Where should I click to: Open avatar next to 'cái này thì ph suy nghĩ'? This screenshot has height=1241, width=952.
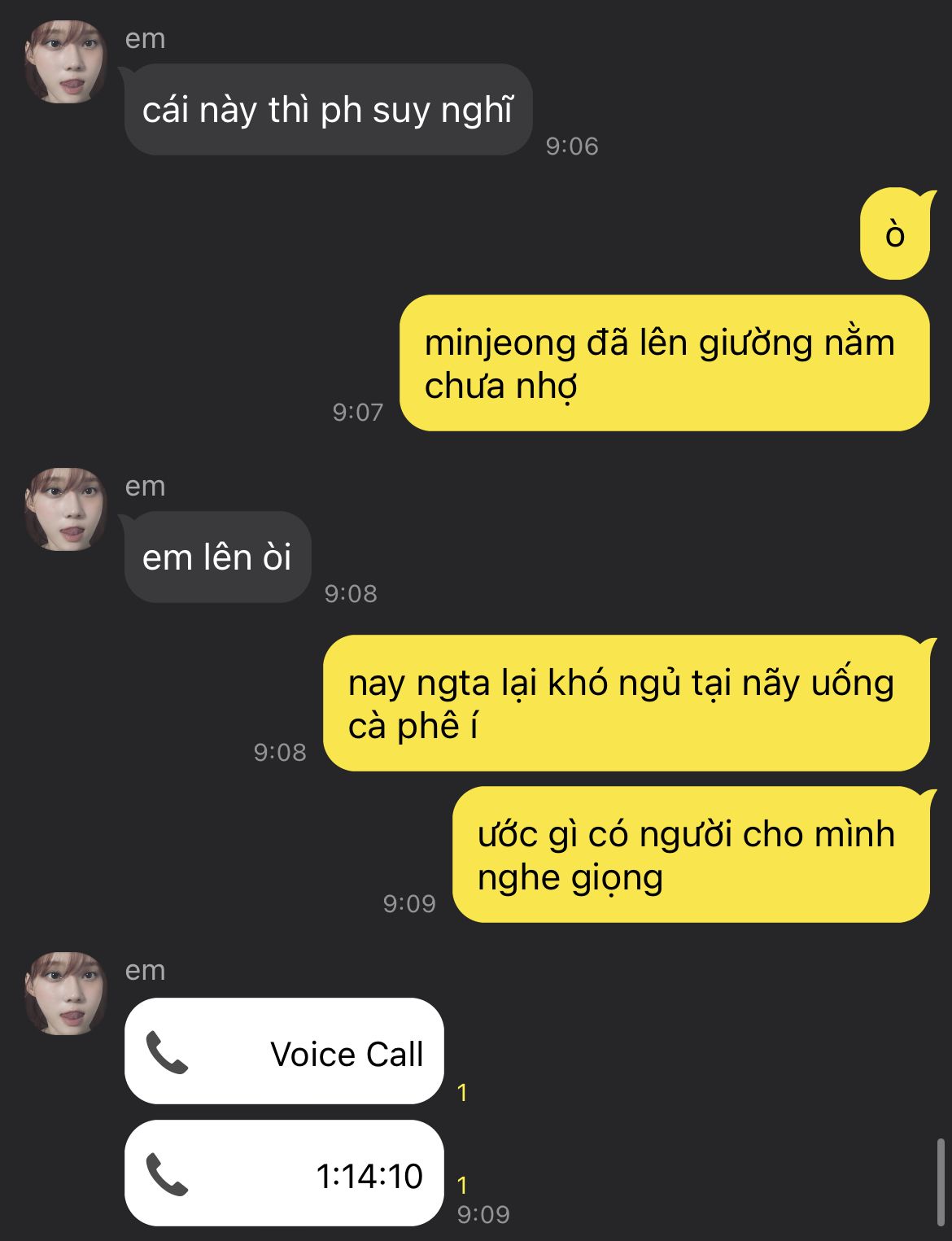click(x=66, y=62)
